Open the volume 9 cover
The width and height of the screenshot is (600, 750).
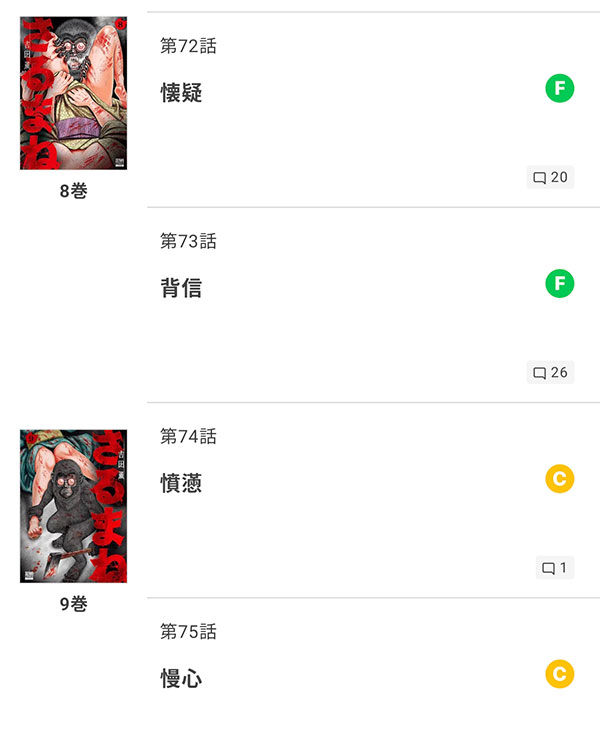point(73,506)
